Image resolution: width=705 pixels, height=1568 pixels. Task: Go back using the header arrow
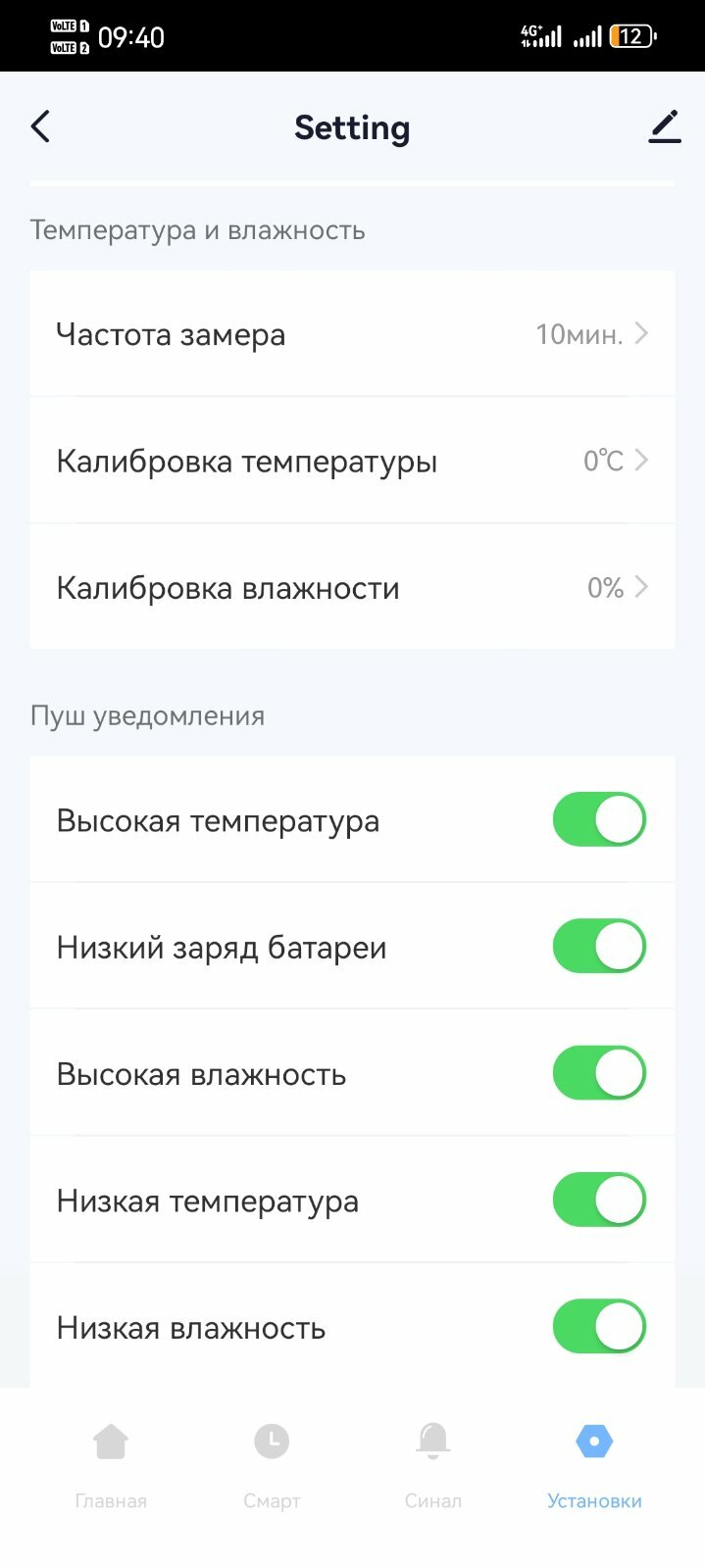click(40, 126)
